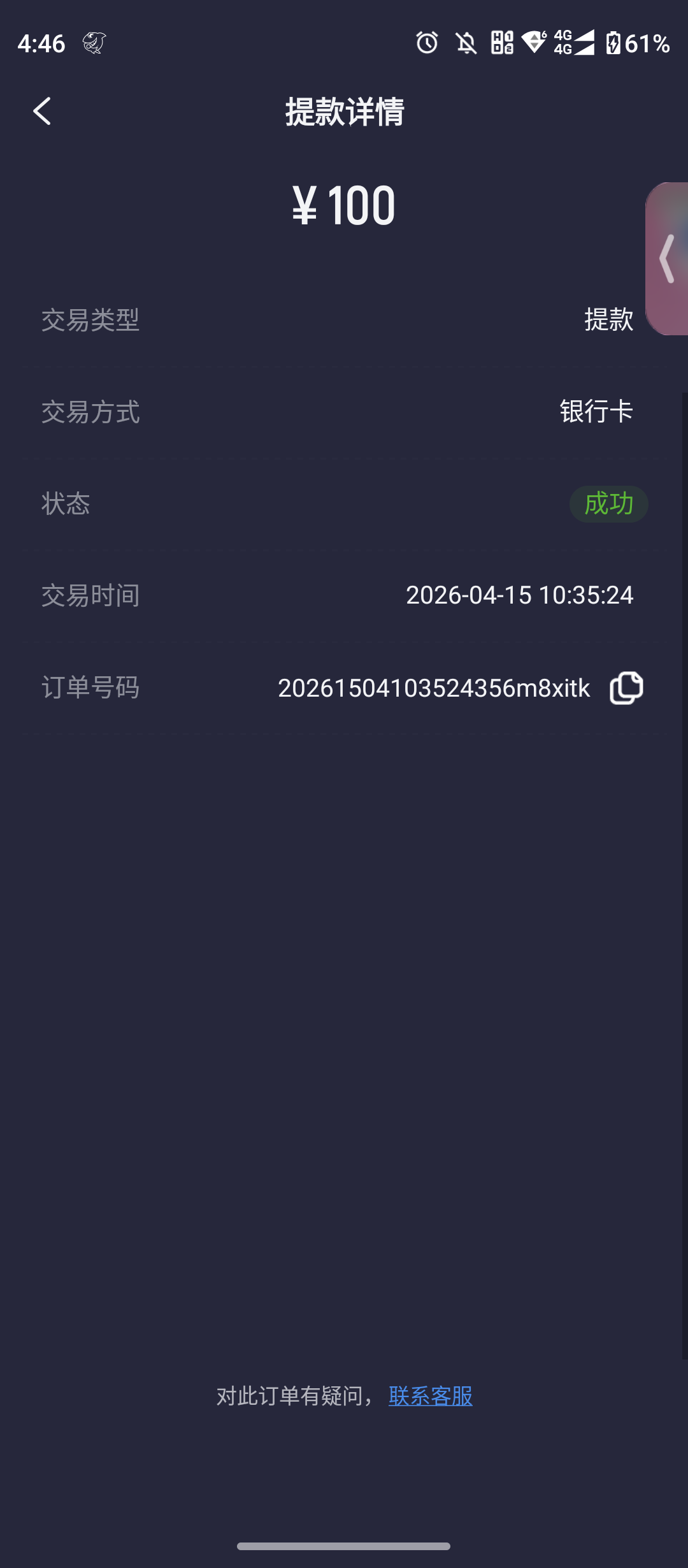Open the 联系客服 customer service link
Viewport: 688px width, 1568px height.
431,1396
